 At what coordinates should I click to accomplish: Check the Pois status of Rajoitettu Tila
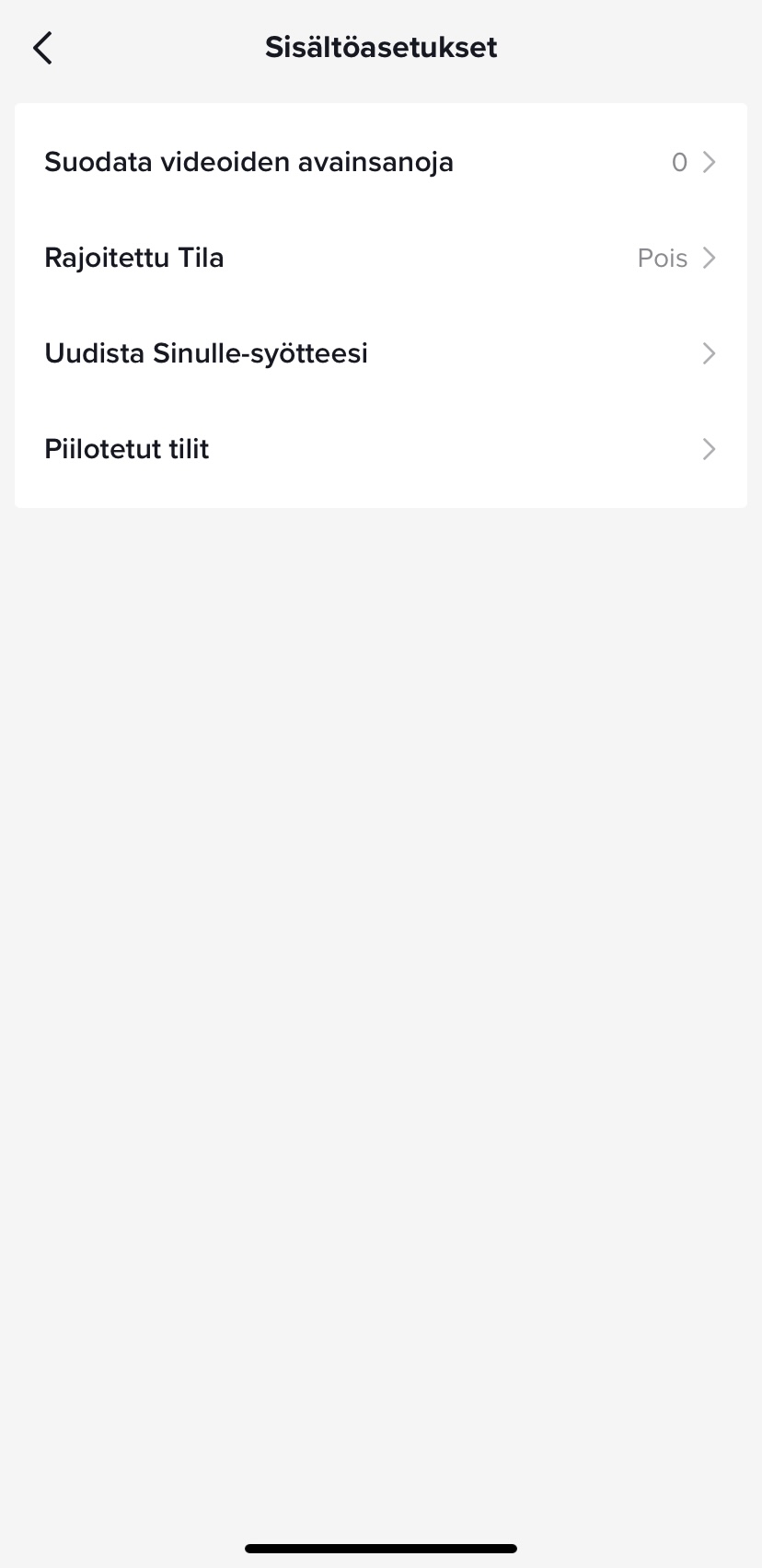coord(662,258)
